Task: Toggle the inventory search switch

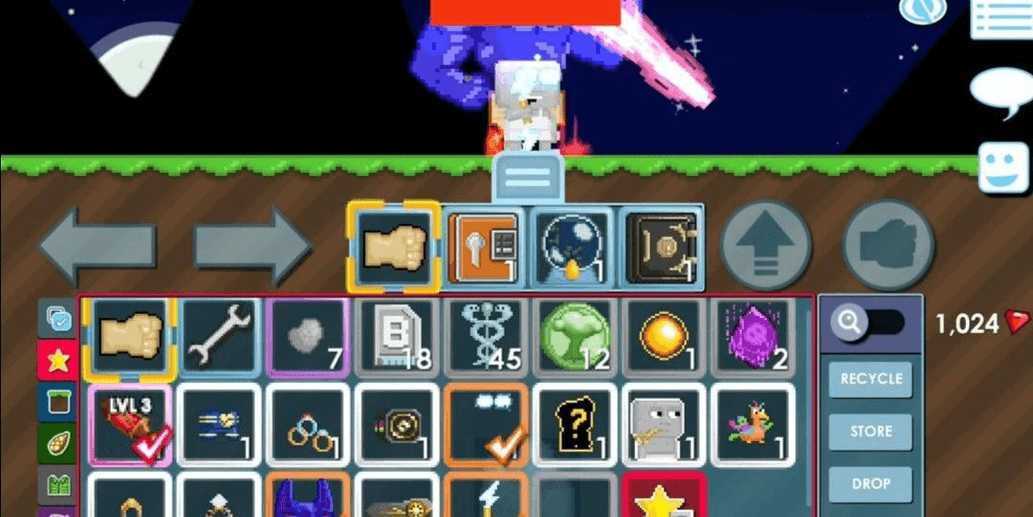Action: [871, 322]
